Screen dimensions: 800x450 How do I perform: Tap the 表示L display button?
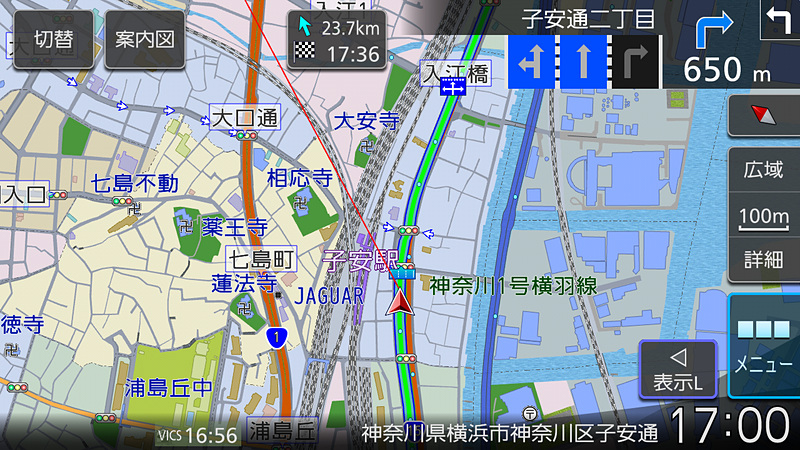click(x=678, y=369)
